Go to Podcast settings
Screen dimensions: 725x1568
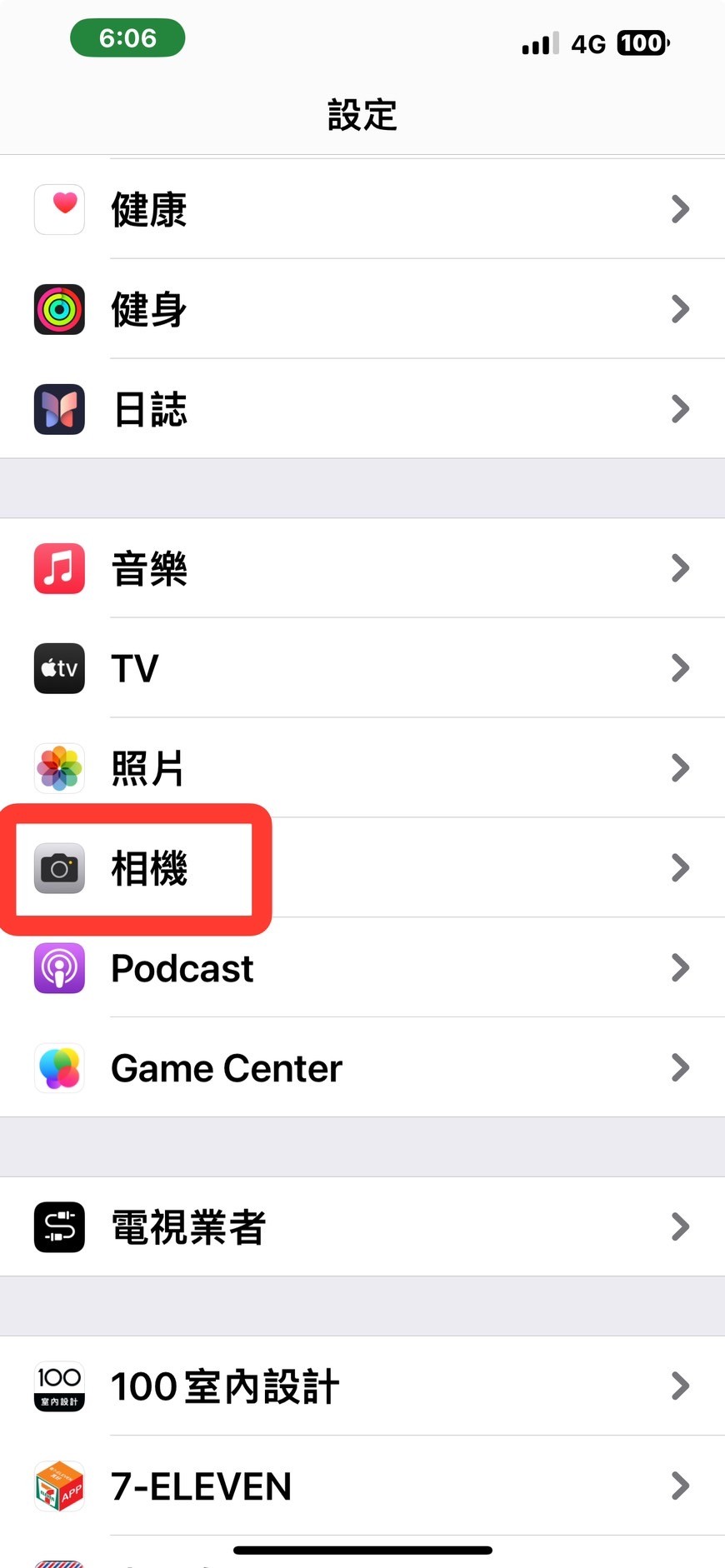pos(362,968)
